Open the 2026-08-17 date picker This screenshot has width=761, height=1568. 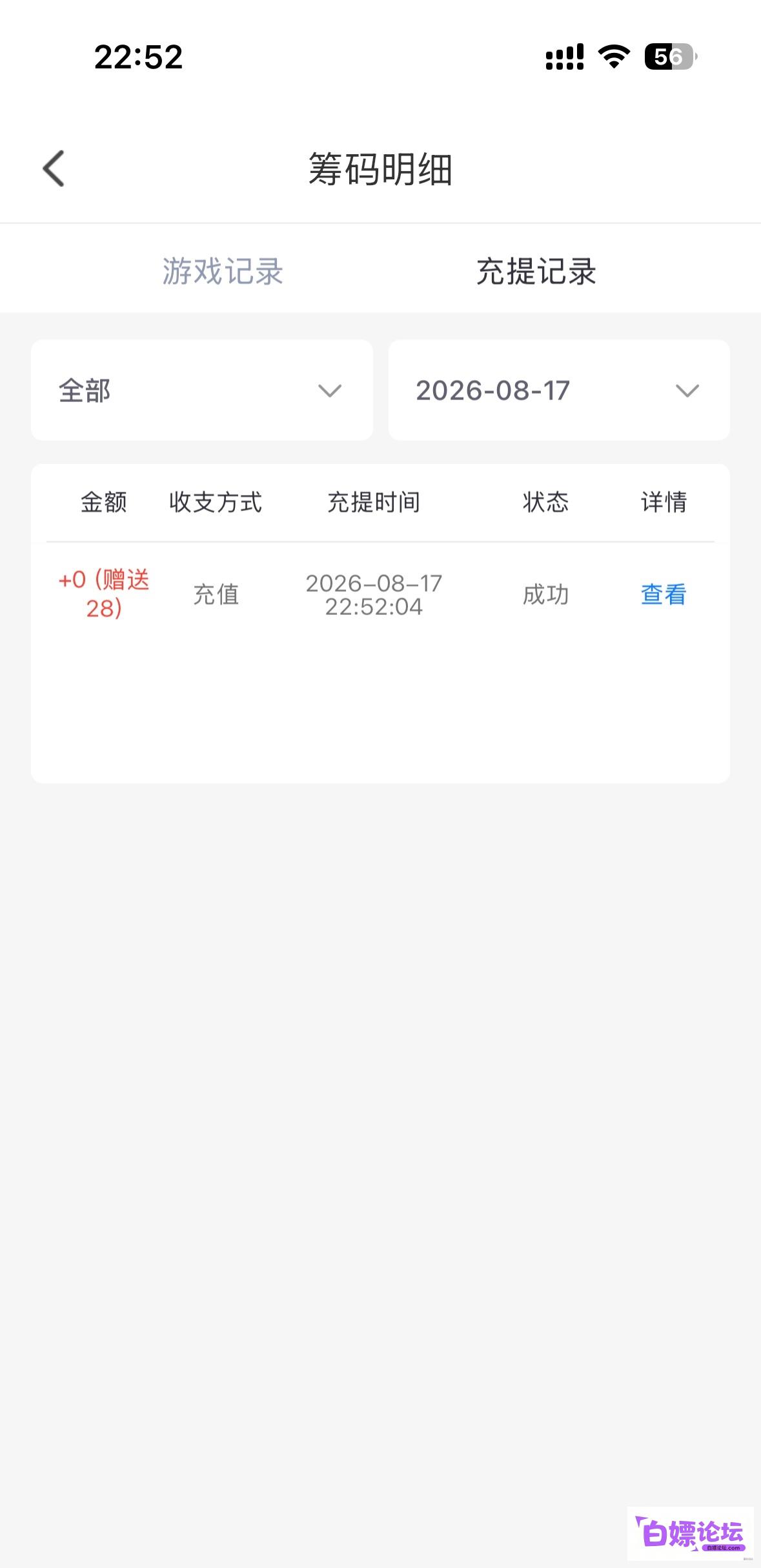pos(559,390)
